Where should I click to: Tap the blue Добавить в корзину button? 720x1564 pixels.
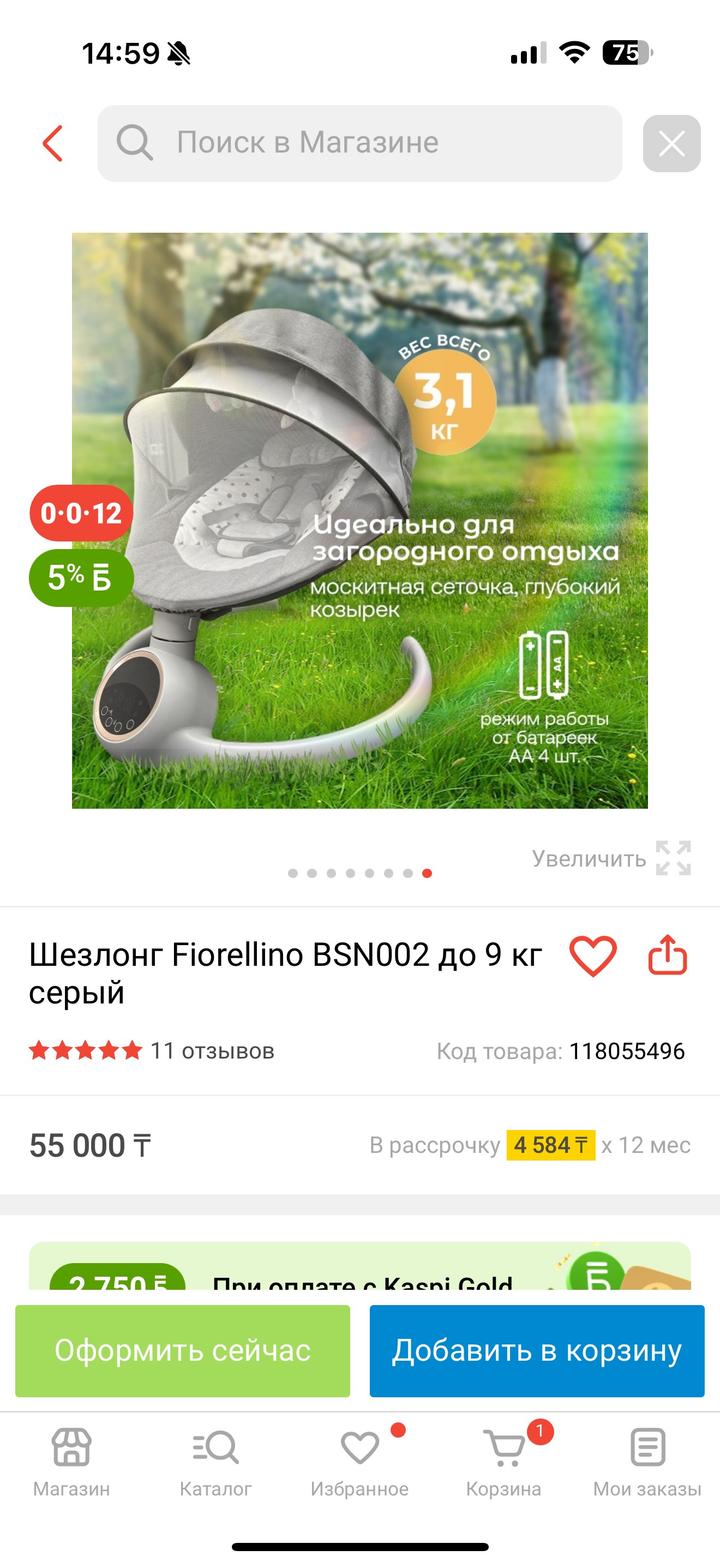[x=537, y=1350]
